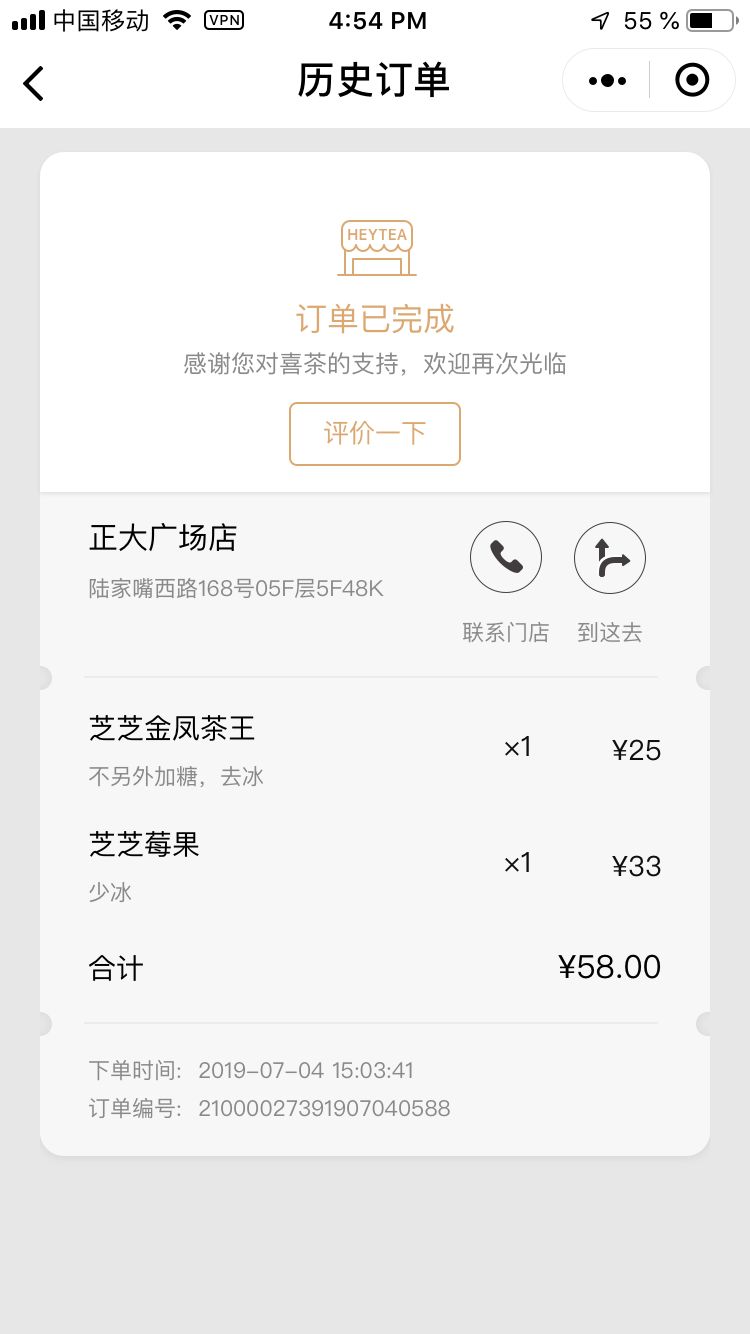Select the store name 正大广场店
Image resolution: width=750 pixels, height=1334 pixels.
click(x=162, y=538)
